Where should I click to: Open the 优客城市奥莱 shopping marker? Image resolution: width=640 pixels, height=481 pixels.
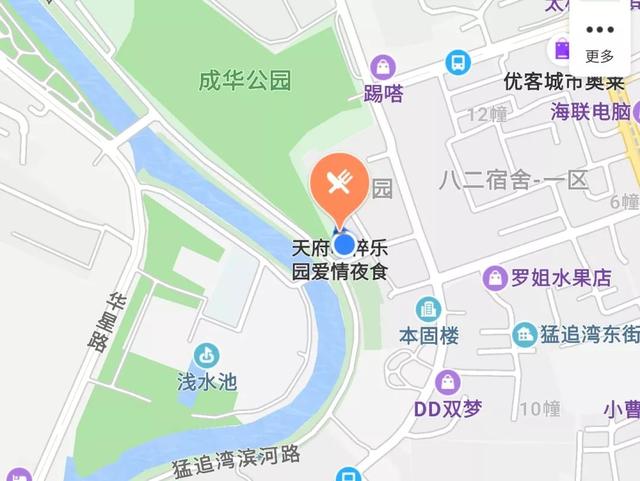tap(562, 49)
